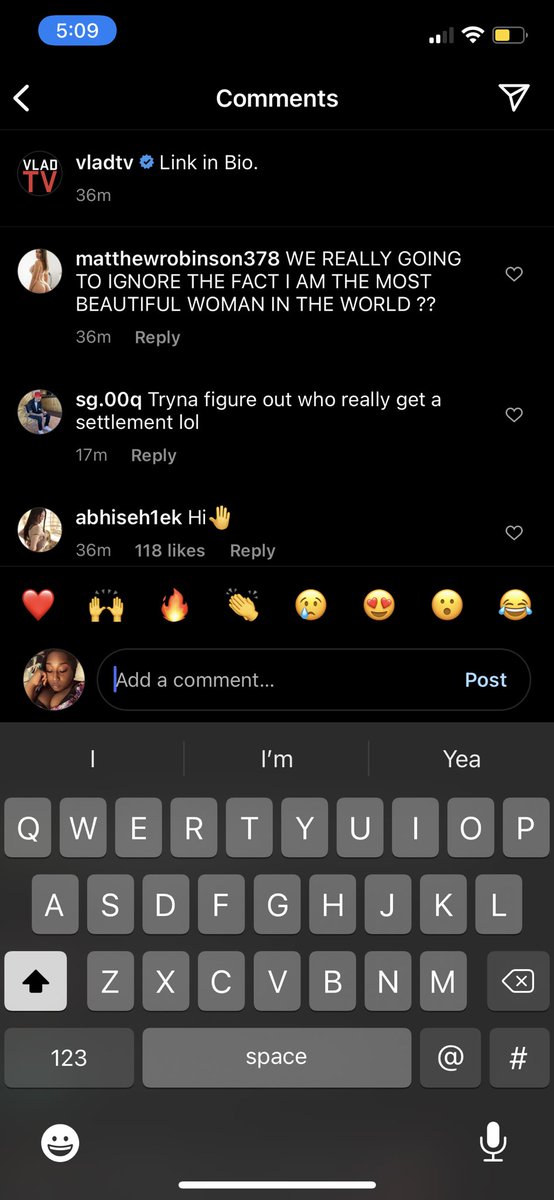The height and width of the screenshot is (1200, 554).
Task: Reply to matthewrobinson378's comment
Action: tap(157, 337)
